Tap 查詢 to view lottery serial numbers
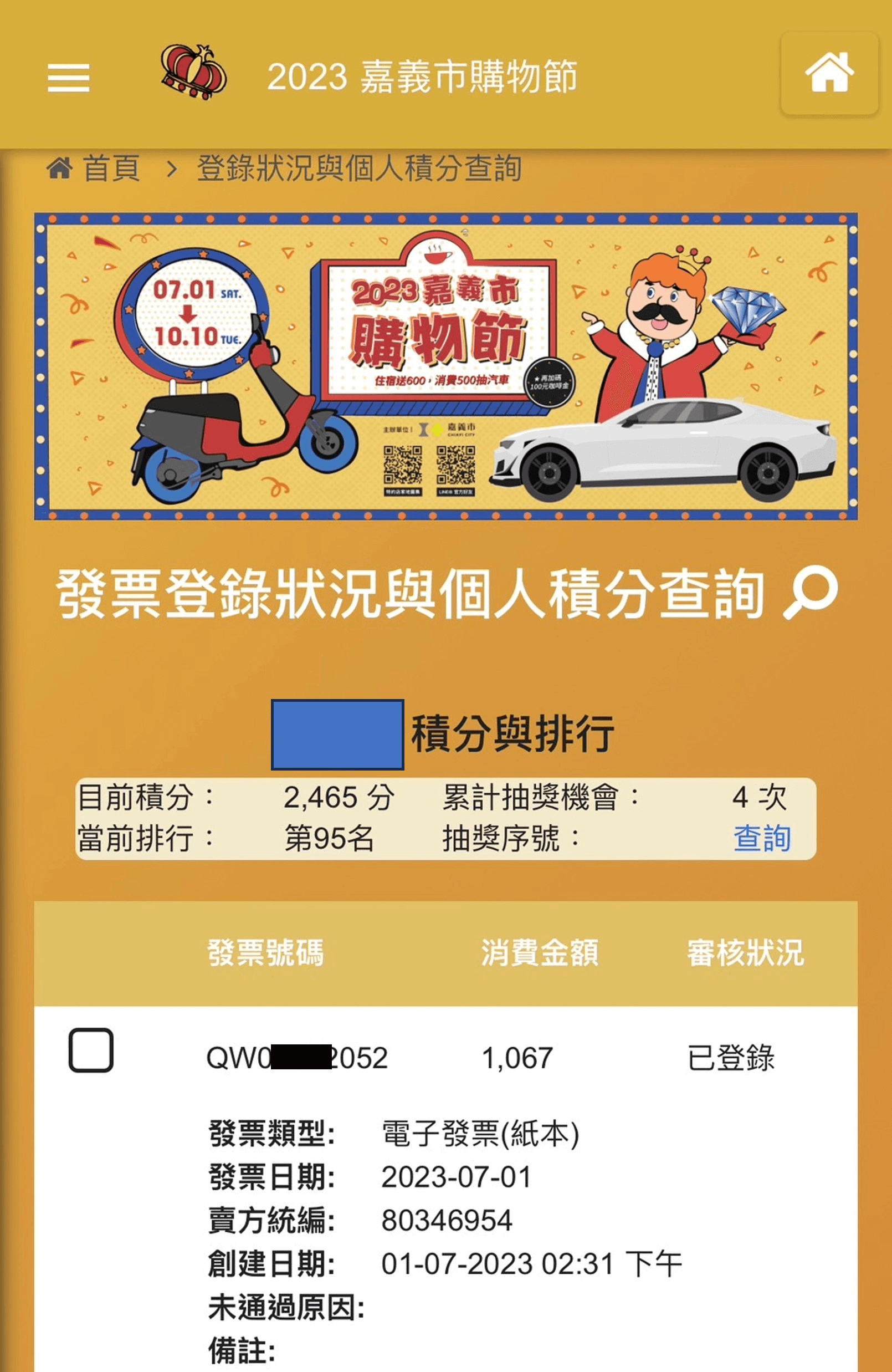The image size is (892, 1372). coord(761,838)
